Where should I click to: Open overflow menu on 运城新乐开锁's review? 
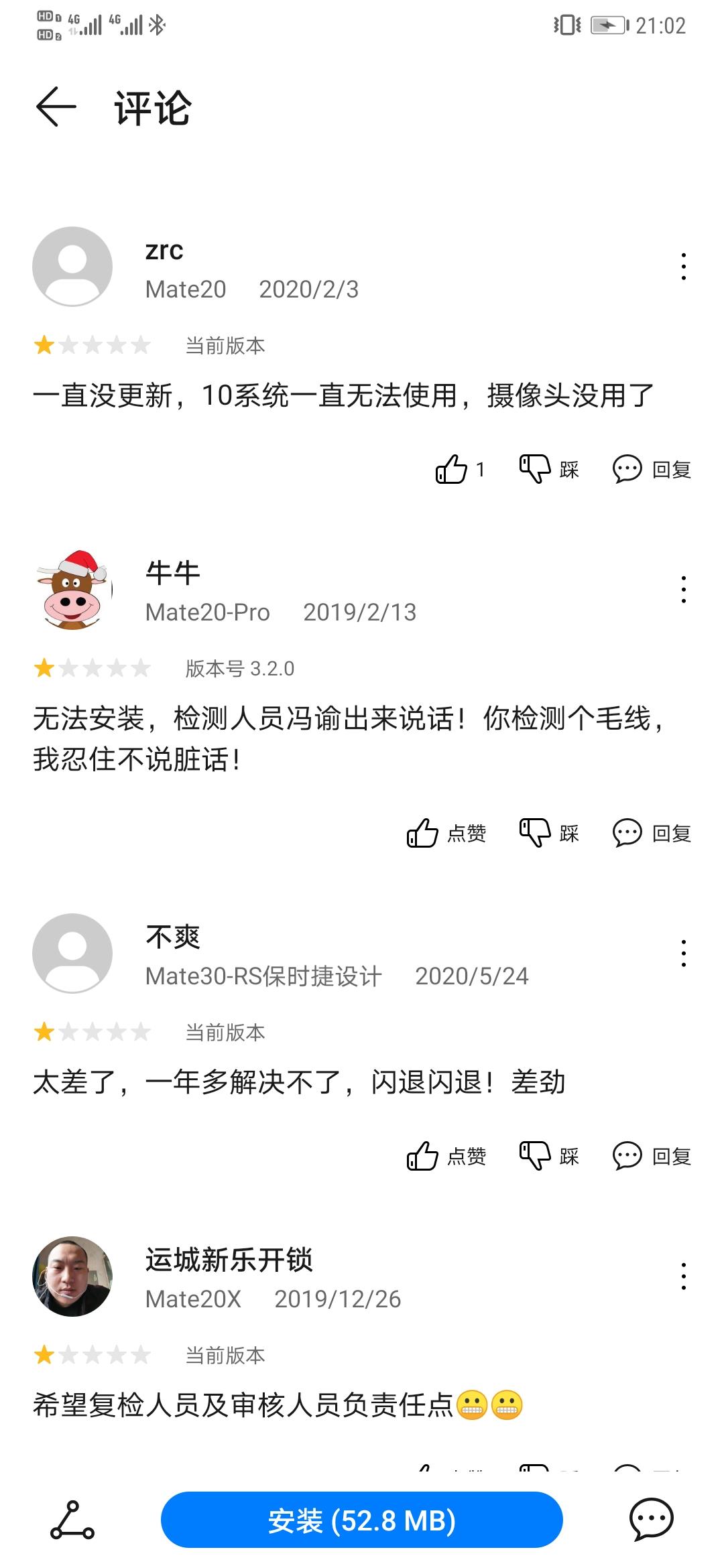click(683, 1277)
